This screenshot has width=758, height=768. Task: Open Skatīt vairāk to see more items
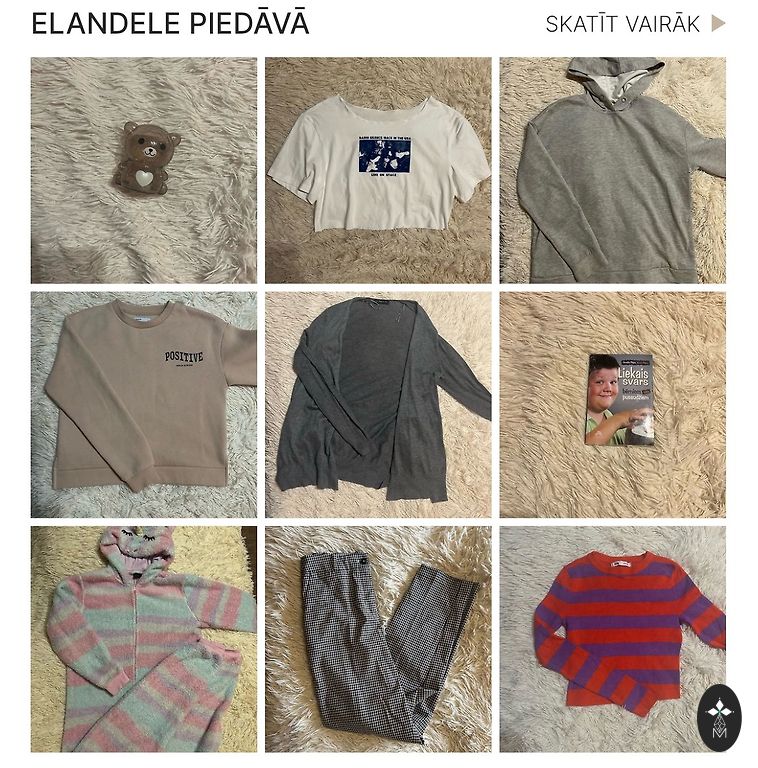pyautogui.click(x=635, y=24)
